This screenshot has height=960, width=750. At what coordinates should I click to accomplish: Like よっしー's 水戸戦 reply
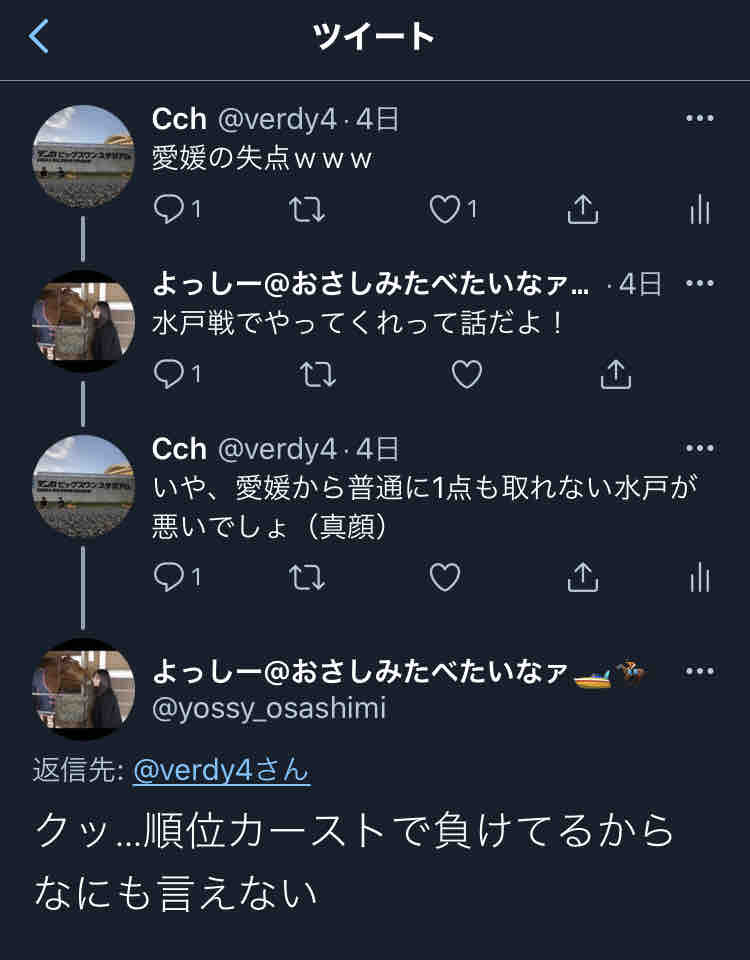(x=466, y=377)
